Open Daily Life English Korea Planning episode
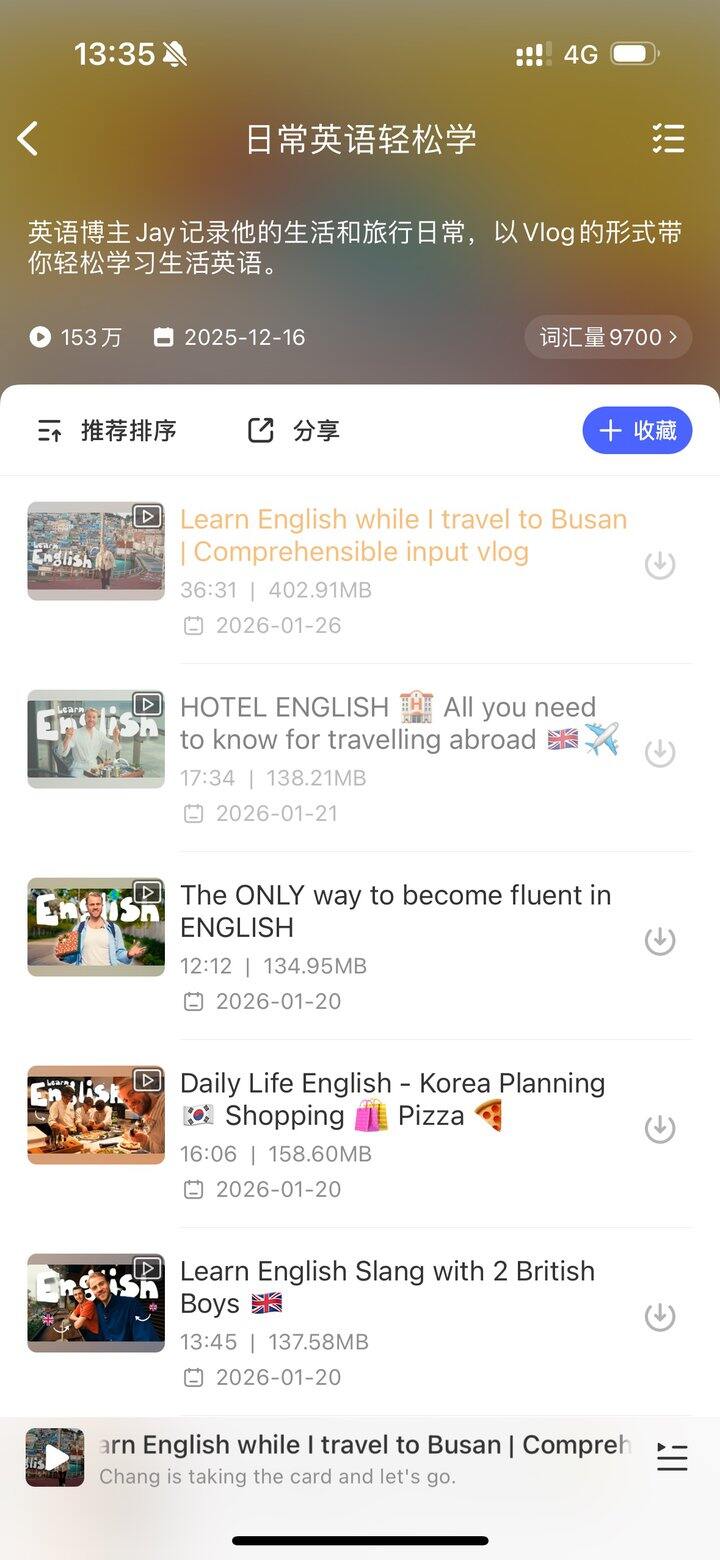720x1560 pixels. [392, 1099]
